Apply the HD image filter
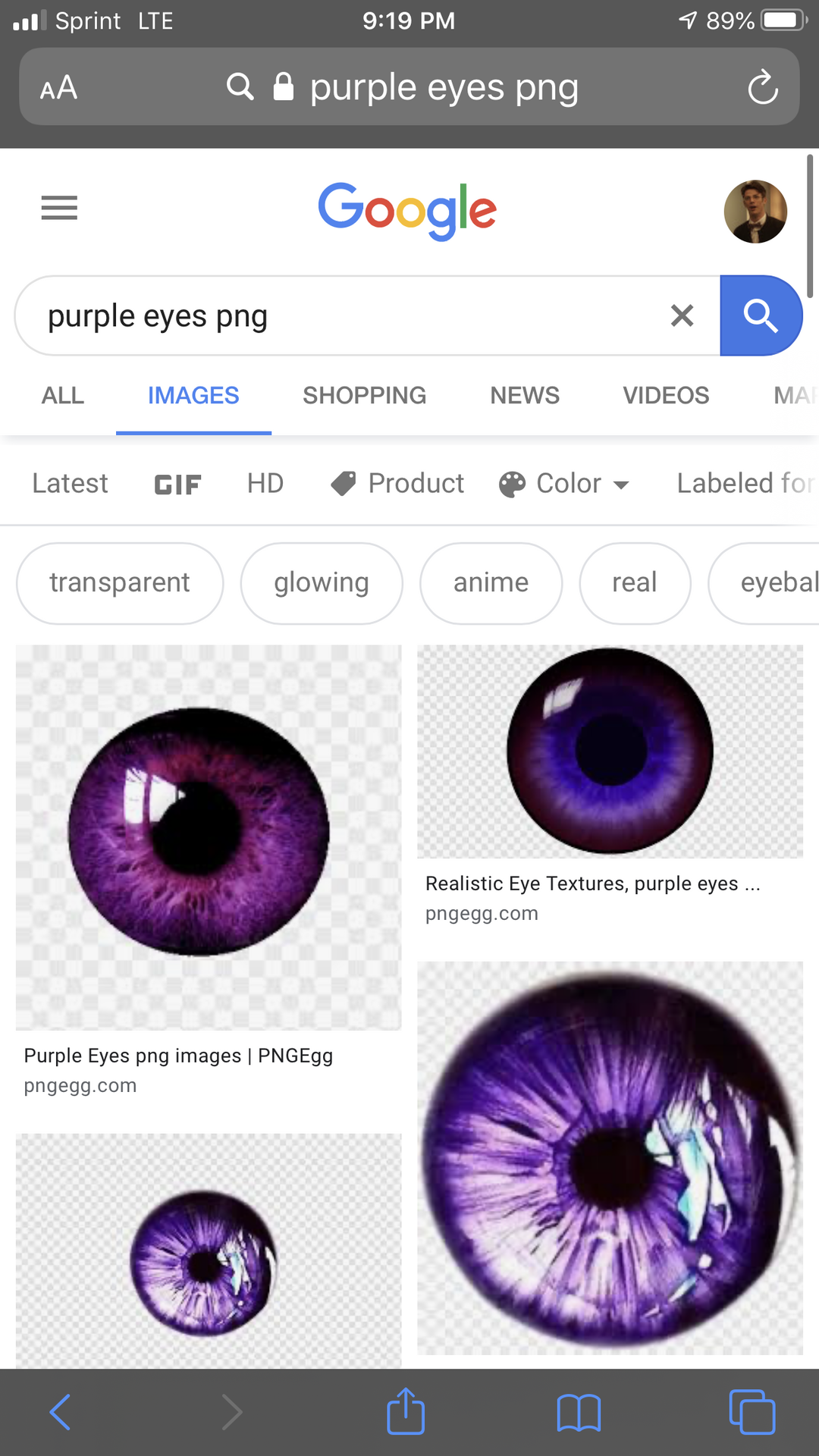 [265, 483]
